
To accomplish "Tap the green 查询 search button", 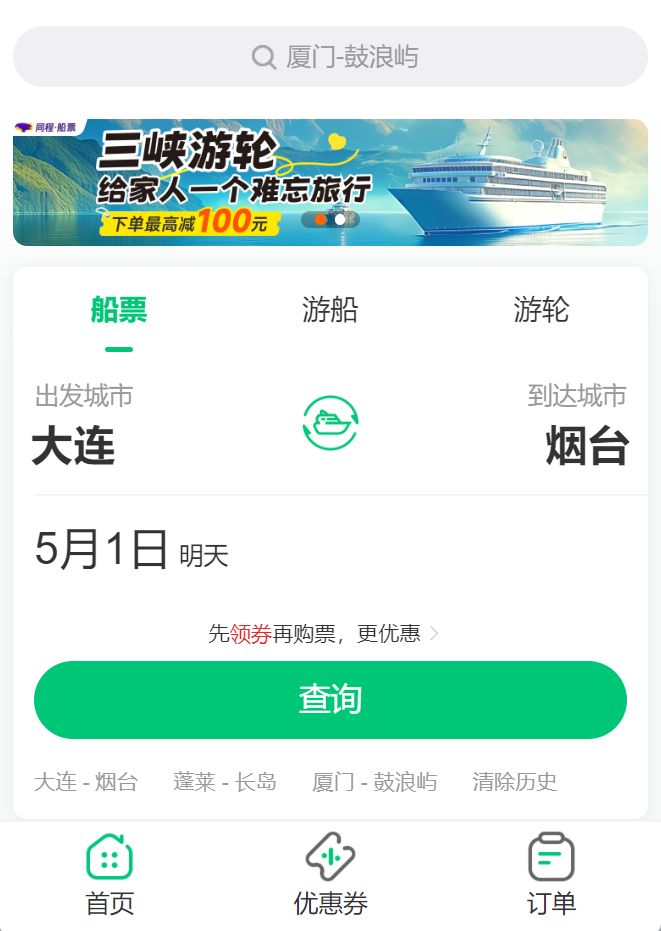I will coord(330,700).
